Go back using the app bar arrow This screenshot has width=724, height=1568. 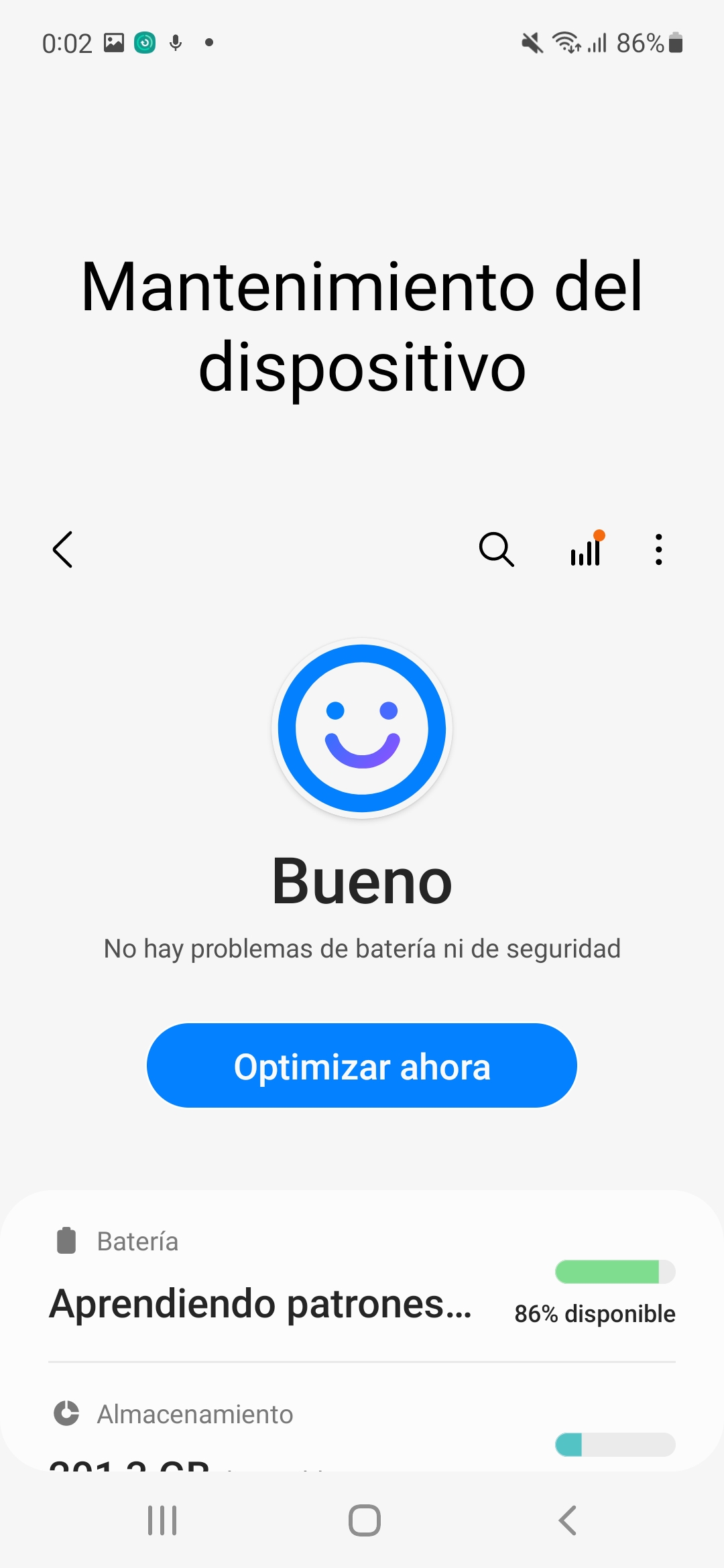tap(63, 549)
